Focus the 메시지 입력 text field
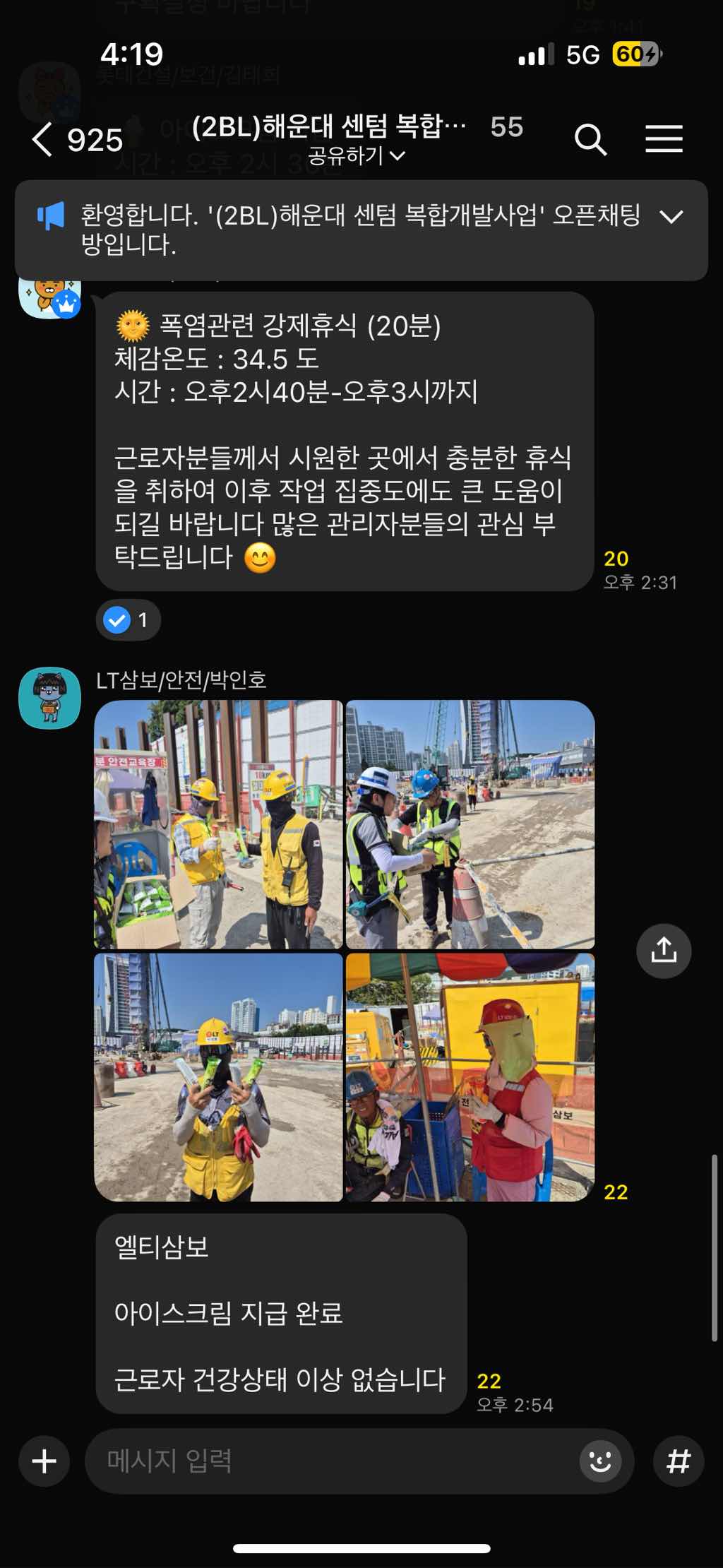The width and height of the screenshot is (723, 1568). pos(332,1461)
